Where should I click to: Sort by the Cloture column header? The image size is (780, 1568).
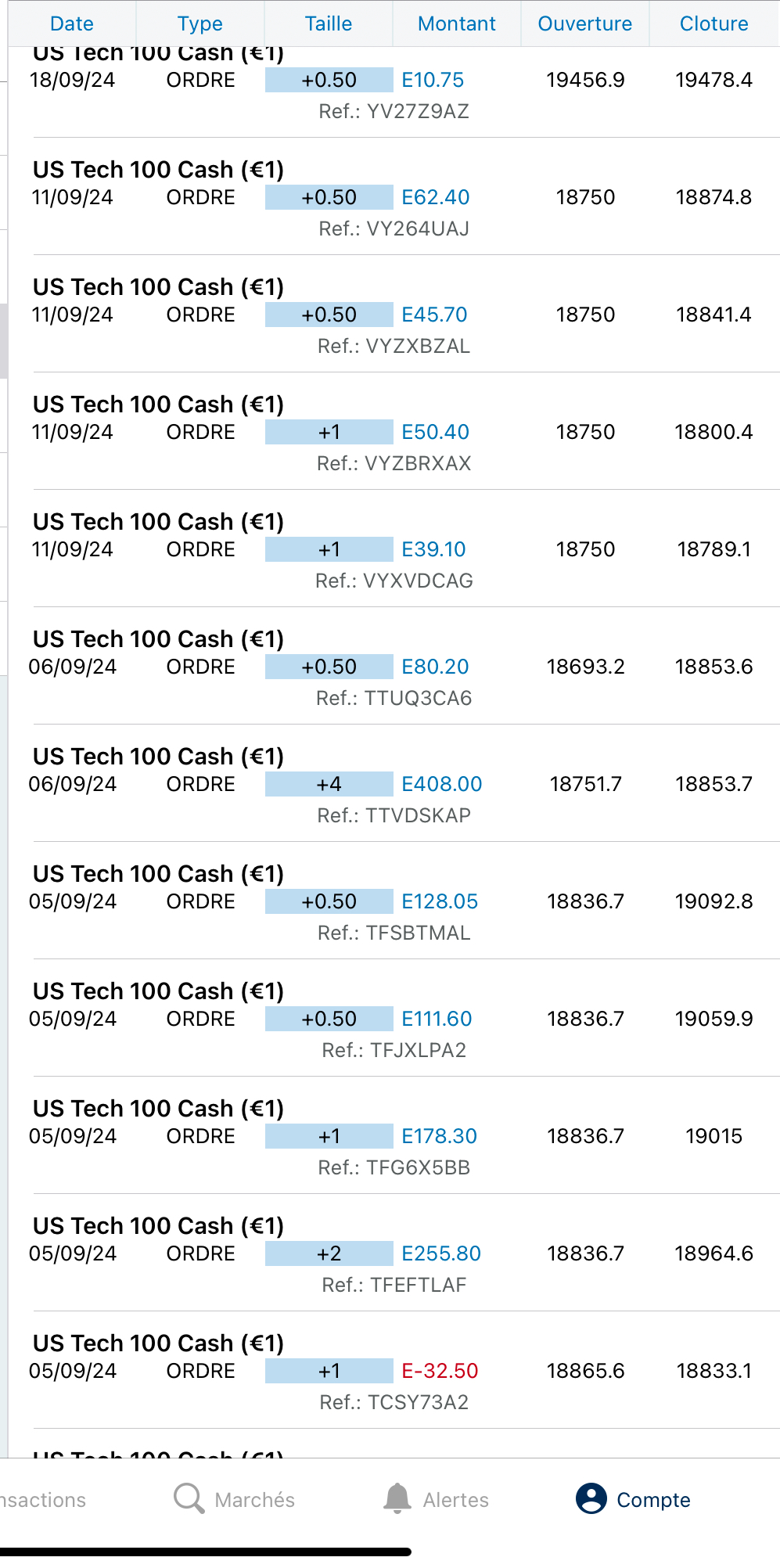coord(714,23)
